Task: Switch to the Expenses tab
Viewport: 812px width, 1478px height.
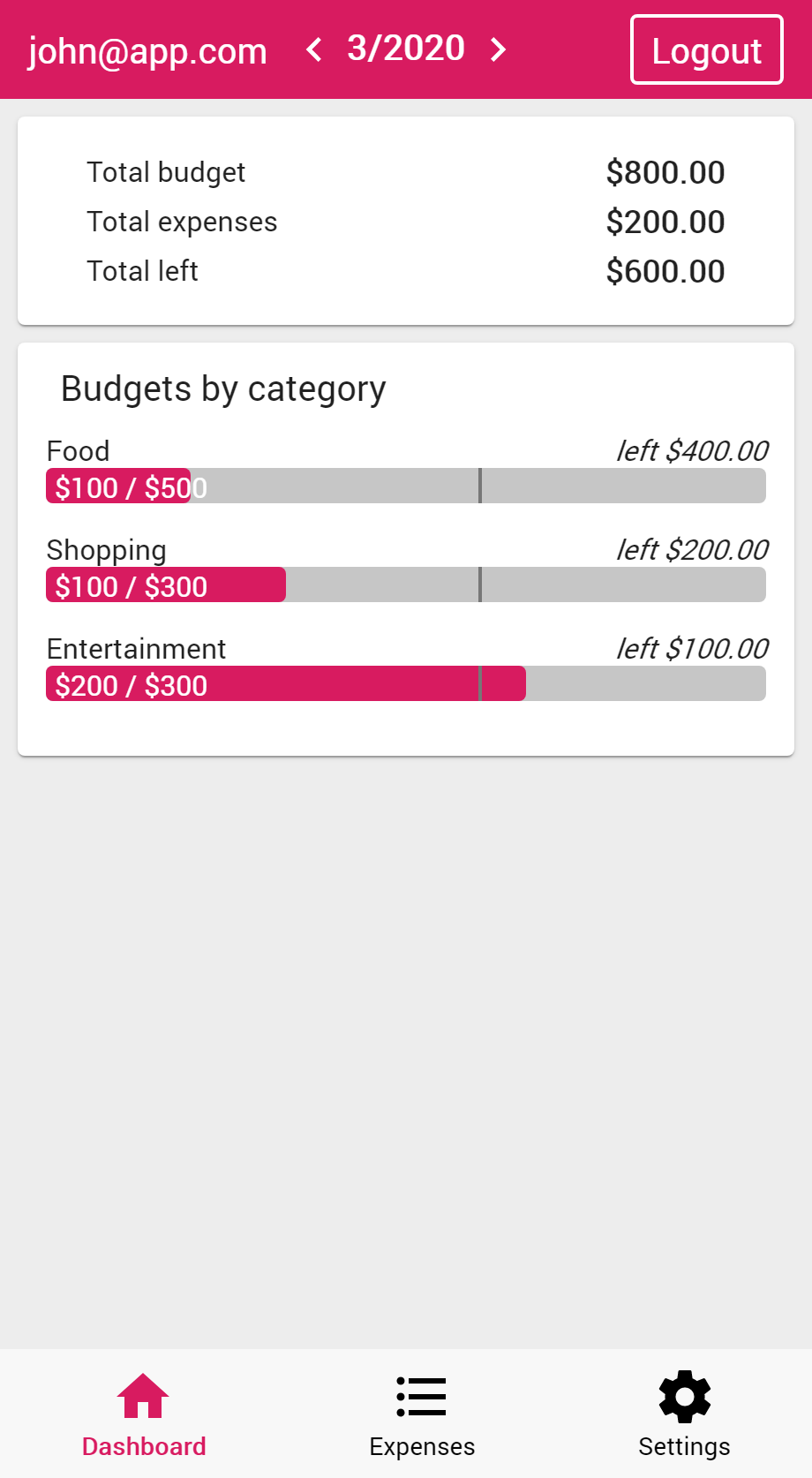Action: click(x=422, y=1413)
